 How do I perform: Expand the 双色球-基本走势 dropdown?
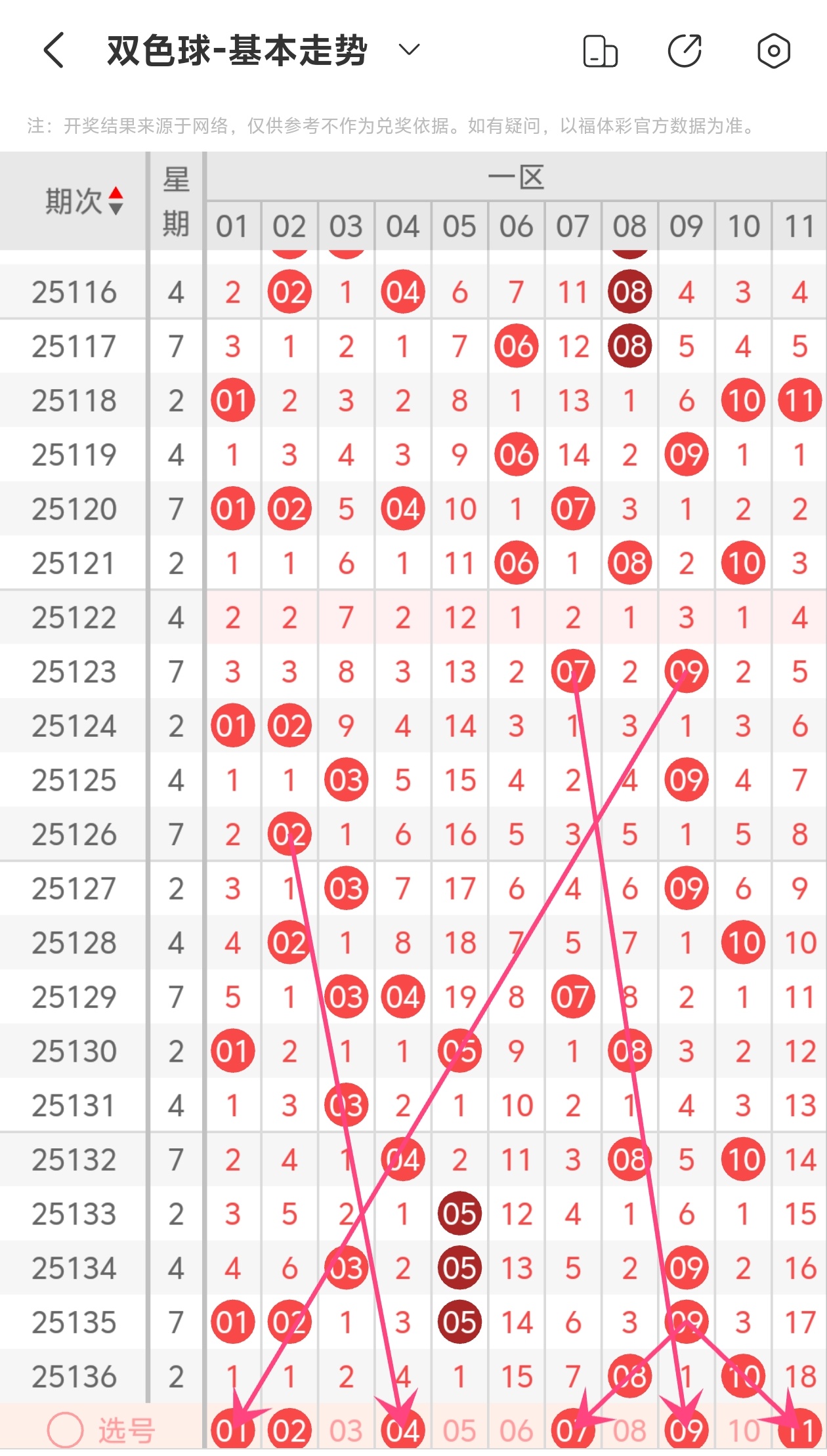[409, 50]
